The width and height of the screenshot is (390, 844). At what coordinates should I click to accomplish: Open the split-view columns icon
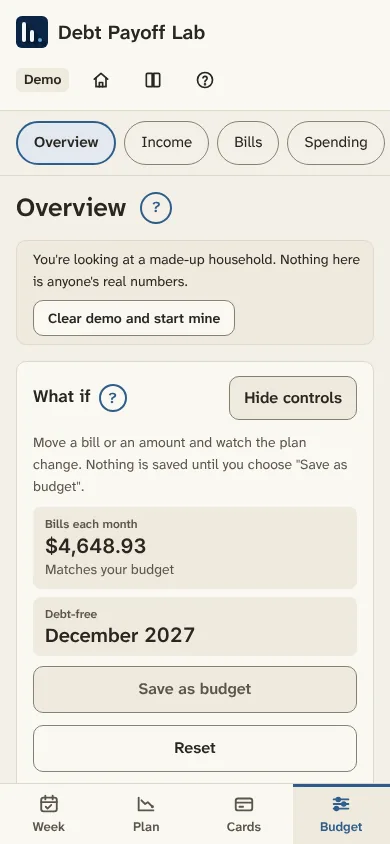(x=153, y=80)
